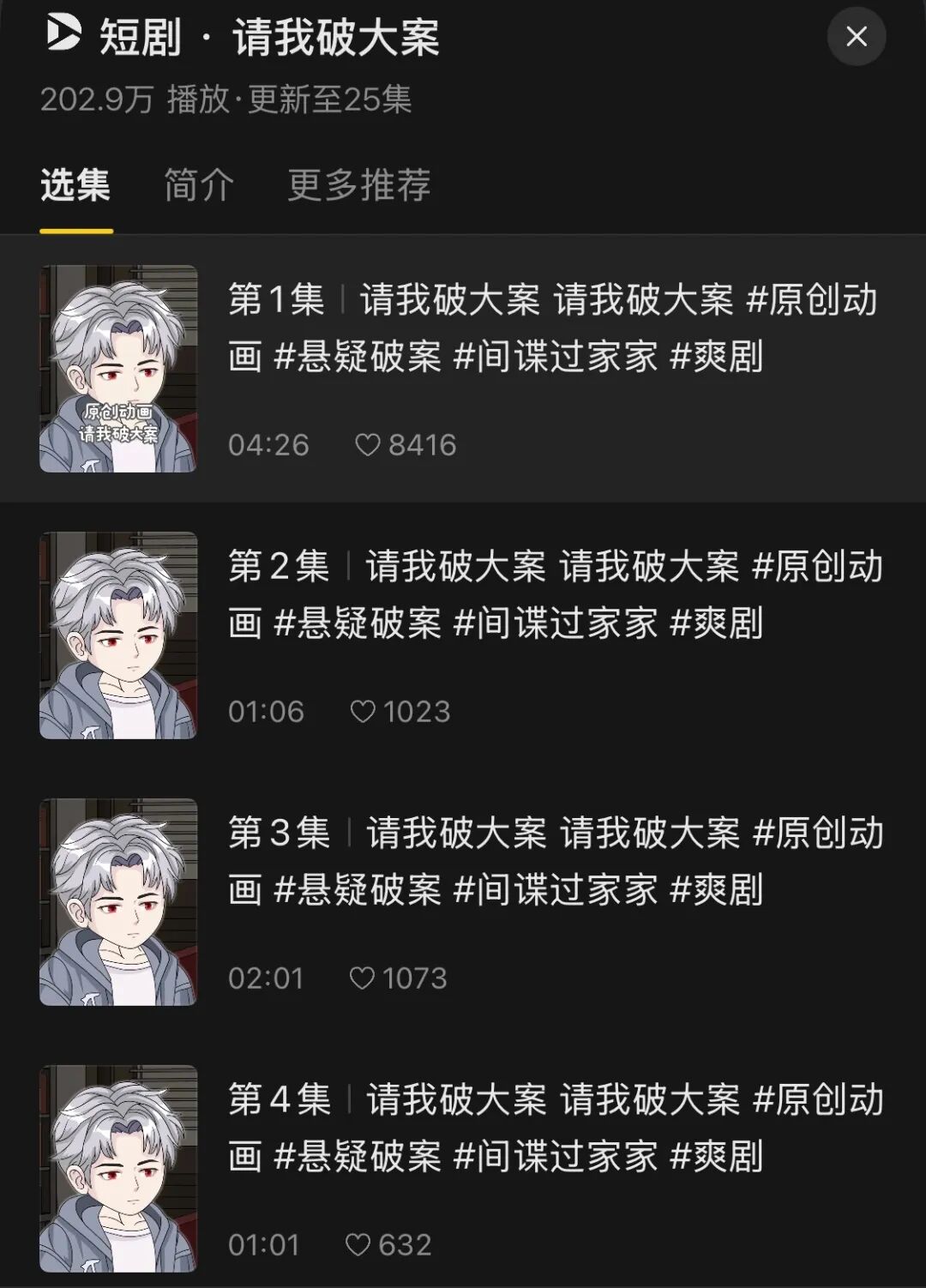Screen dimensions: 926x1288
Task: Switch to the 更多推荐 tab
Action: pyautogui.click(x=358, y=184)
